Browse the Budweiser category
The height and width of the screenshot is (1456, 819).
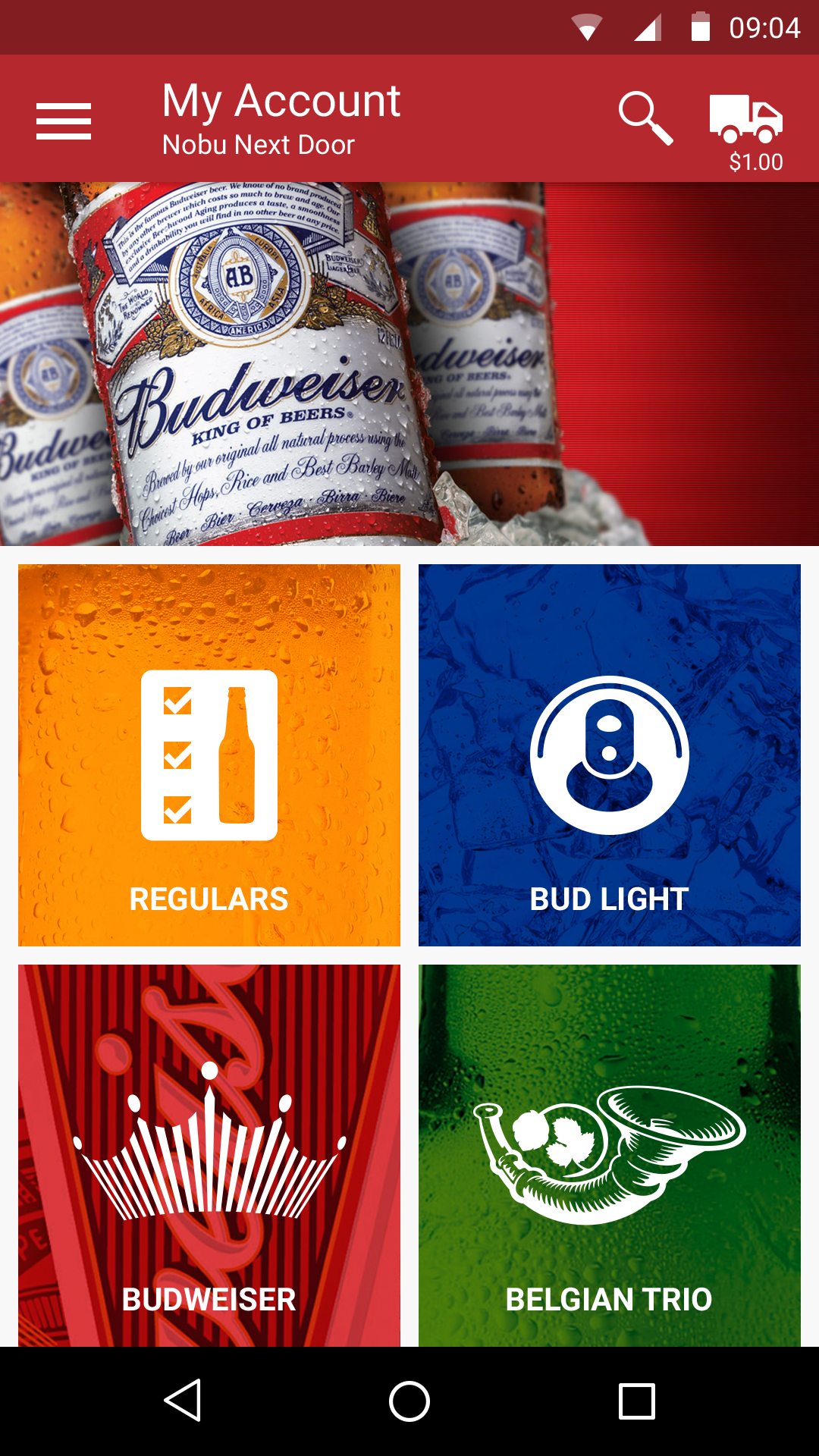point(209,1156)
